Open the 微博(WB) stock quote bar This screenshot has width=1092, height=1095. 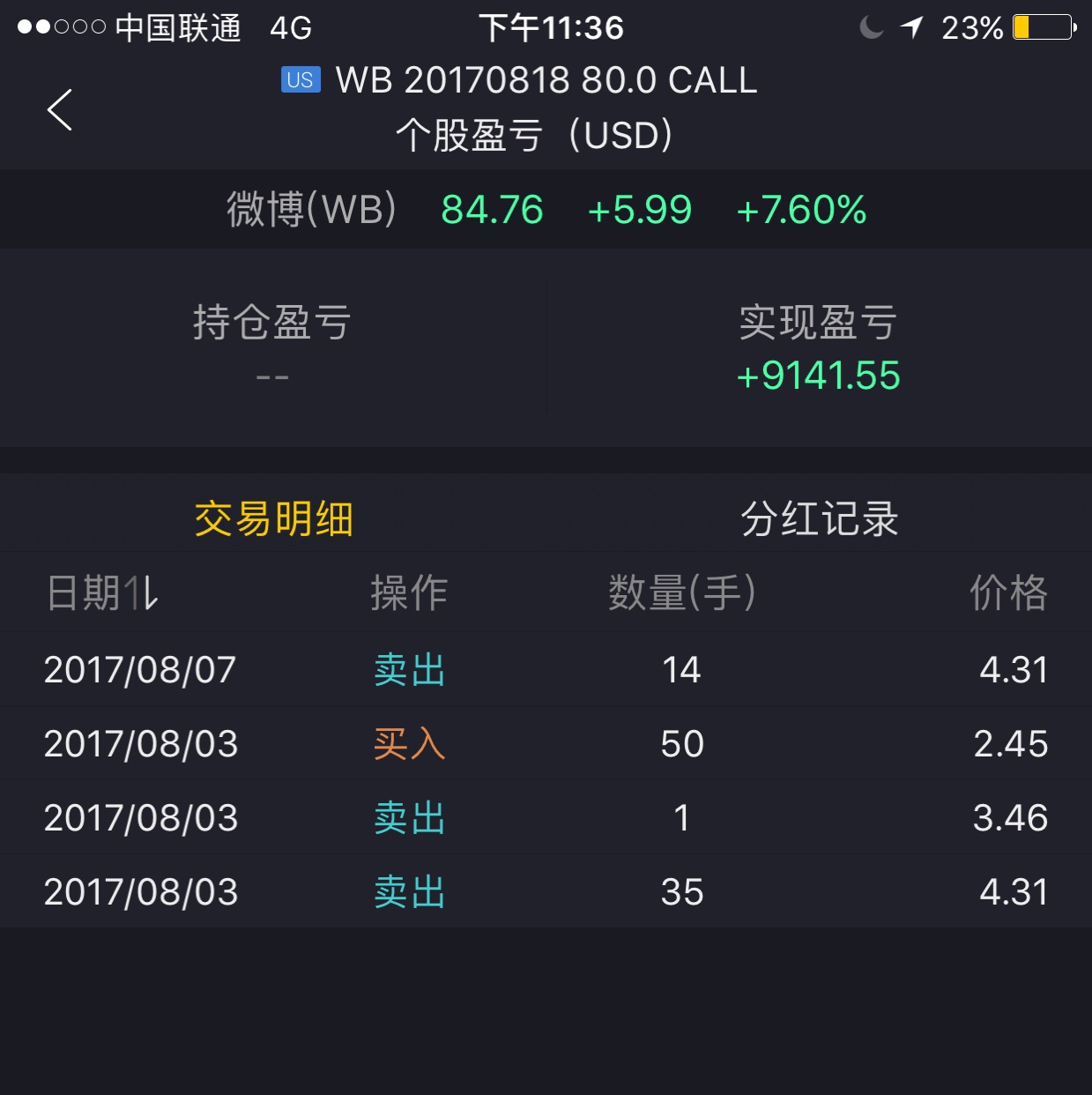click(546, 210)
